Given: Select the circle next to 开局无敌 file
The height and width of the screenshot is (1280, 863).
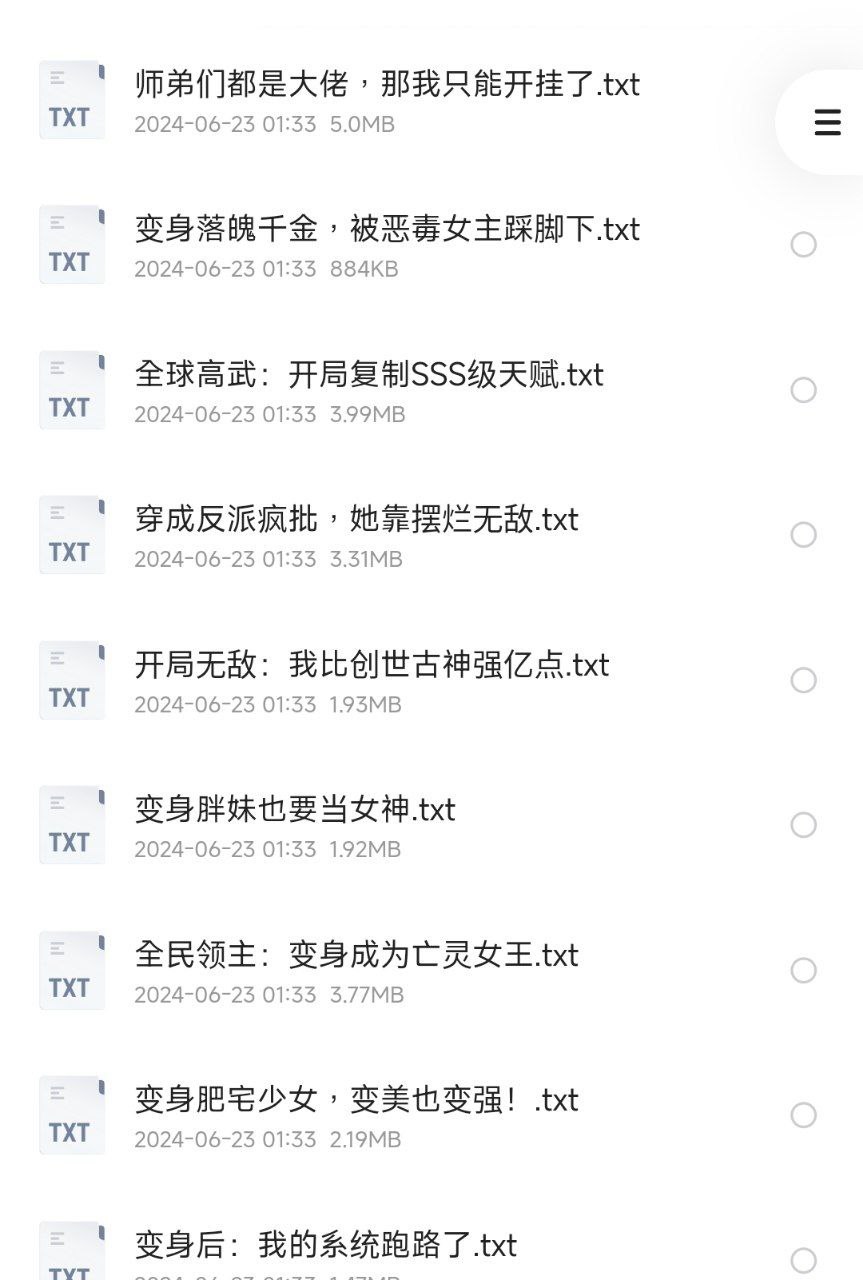Looking at the screenshot, I should tap(804, 680).
